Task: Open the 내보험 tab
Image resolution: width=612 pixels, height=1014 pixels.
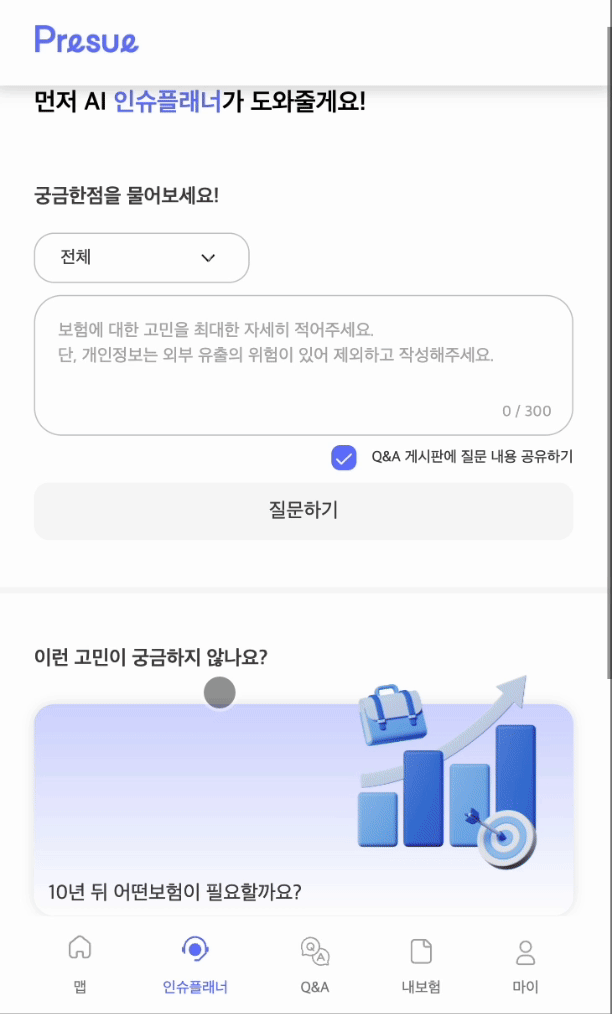Action: point(421,965)
